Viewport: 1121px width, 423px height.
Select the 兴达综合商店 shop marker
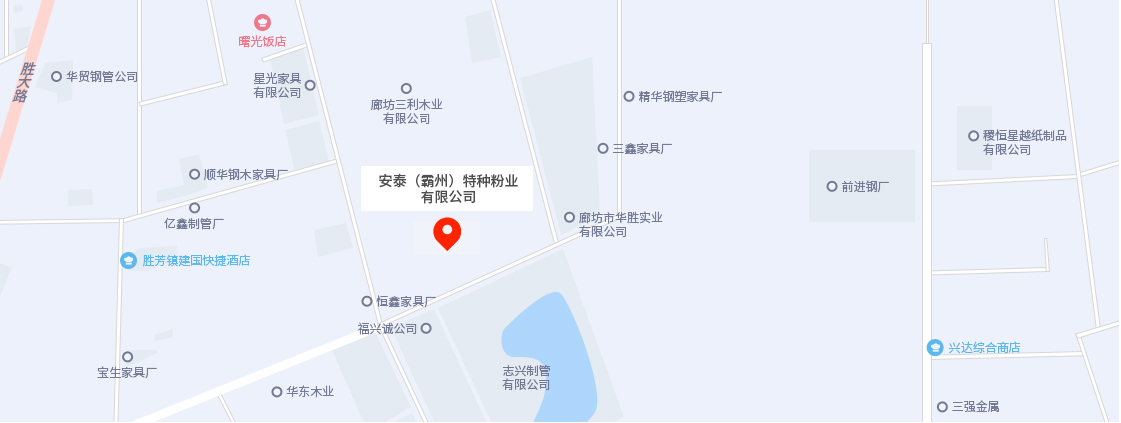point(935,348)
